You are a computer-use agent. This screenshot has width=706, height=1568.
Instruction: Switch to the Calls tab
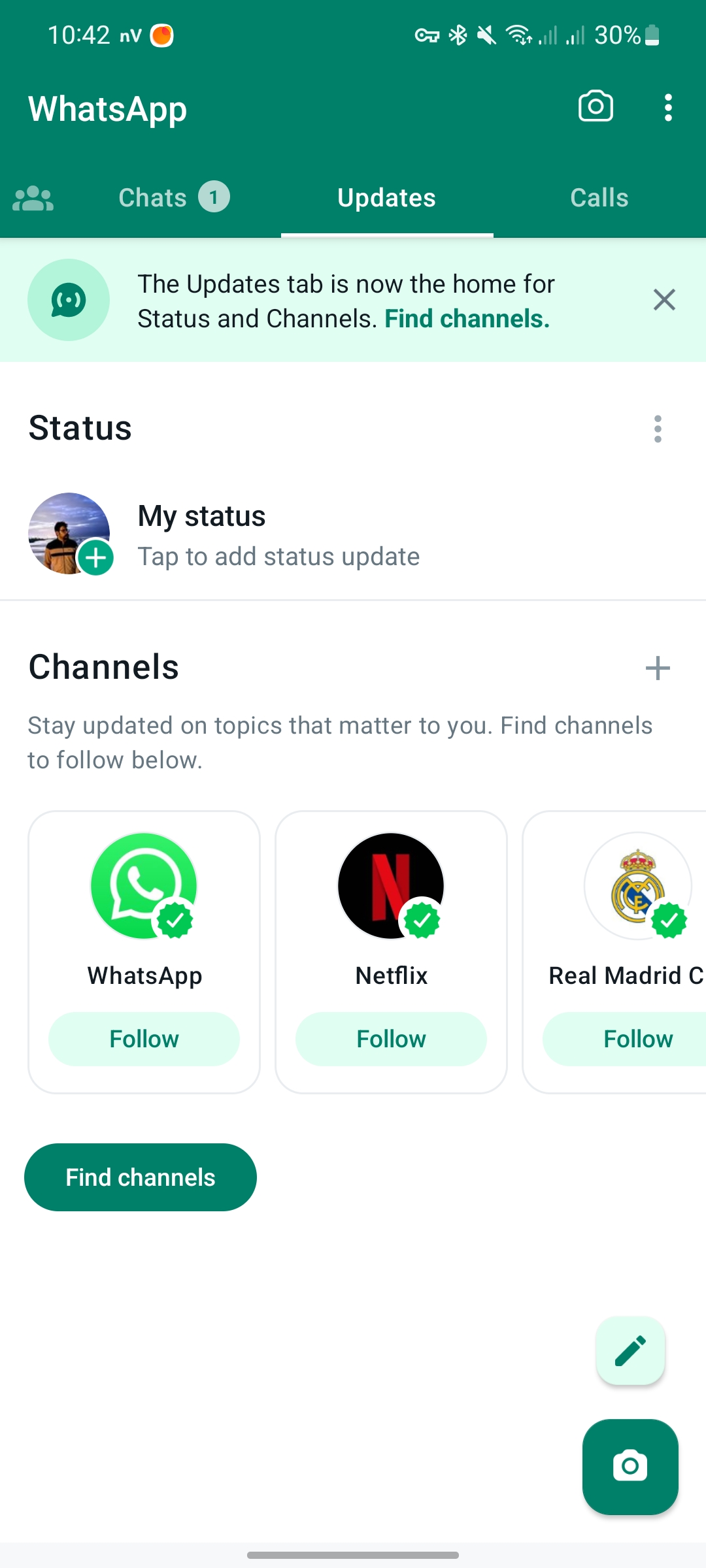[x=599, y=197]
